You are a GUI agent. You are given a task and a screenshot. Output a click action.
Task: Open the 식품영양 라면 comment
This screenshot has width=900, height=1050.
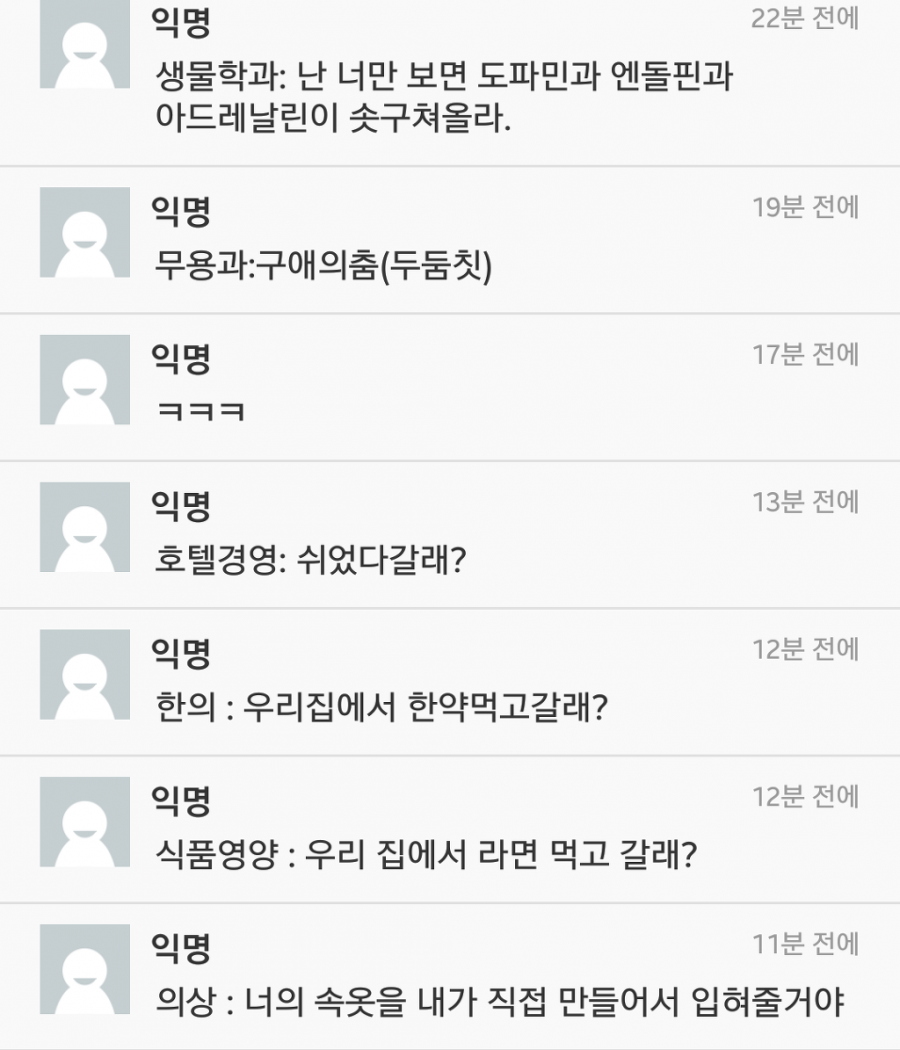[426, 855]
